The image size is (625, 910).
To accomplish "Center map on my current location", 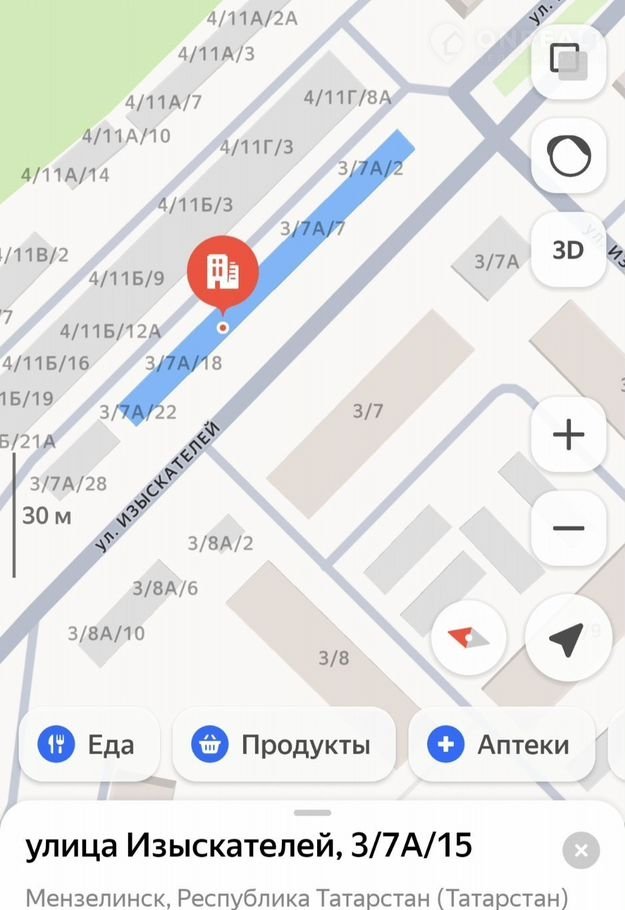I will [x=568, y=638].
